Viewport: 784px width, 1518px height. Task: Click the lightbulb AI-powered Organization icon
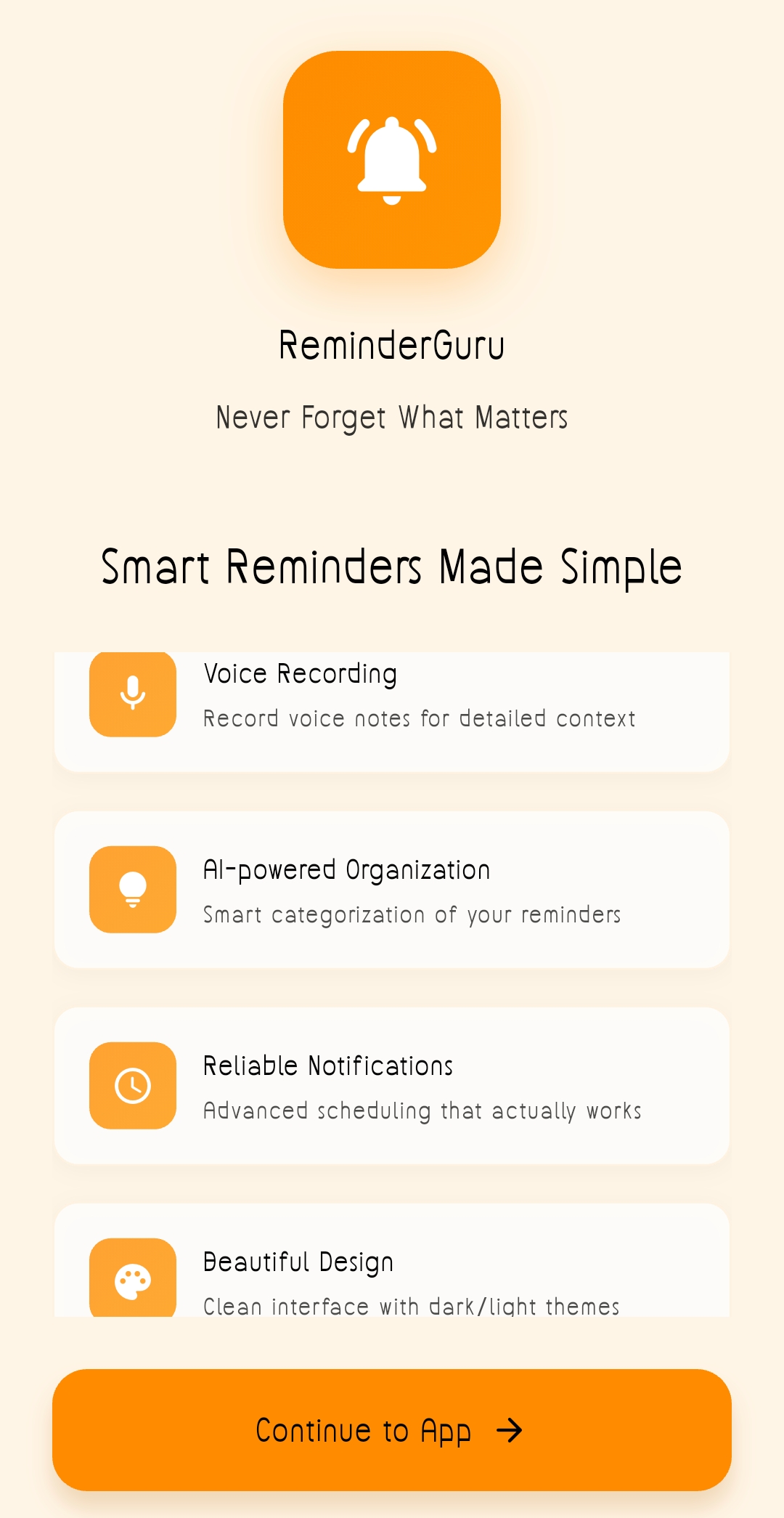pyautogui.click(x=131, y=890)
